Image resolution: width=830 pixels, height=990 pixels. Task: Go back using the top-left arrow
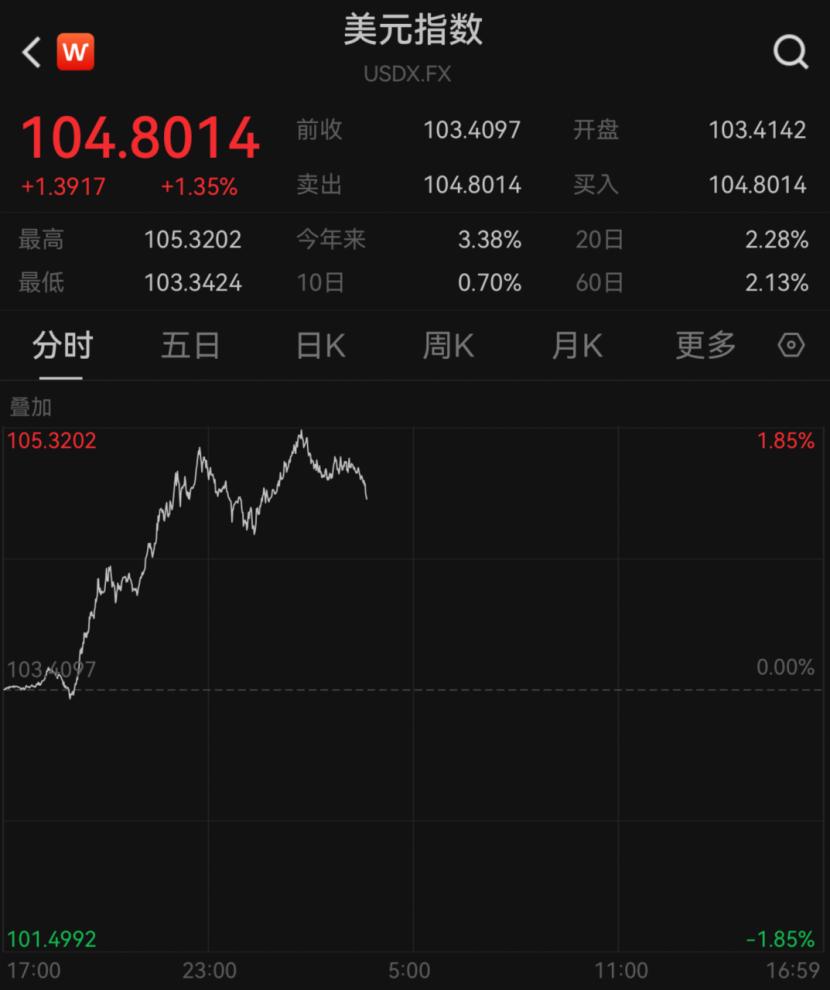coord(31,52)
